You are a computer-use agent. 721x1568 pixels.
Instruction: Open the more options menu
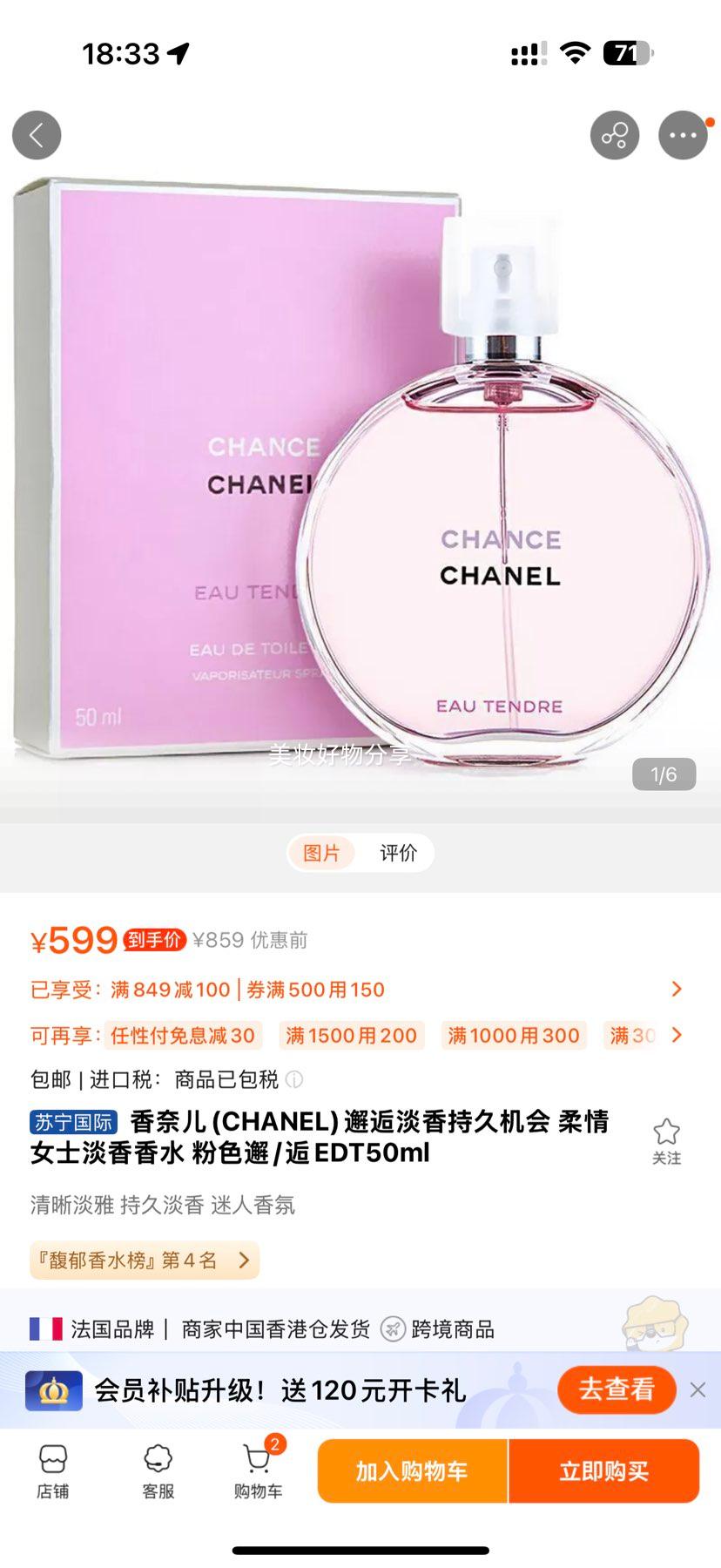coord(684,135)
